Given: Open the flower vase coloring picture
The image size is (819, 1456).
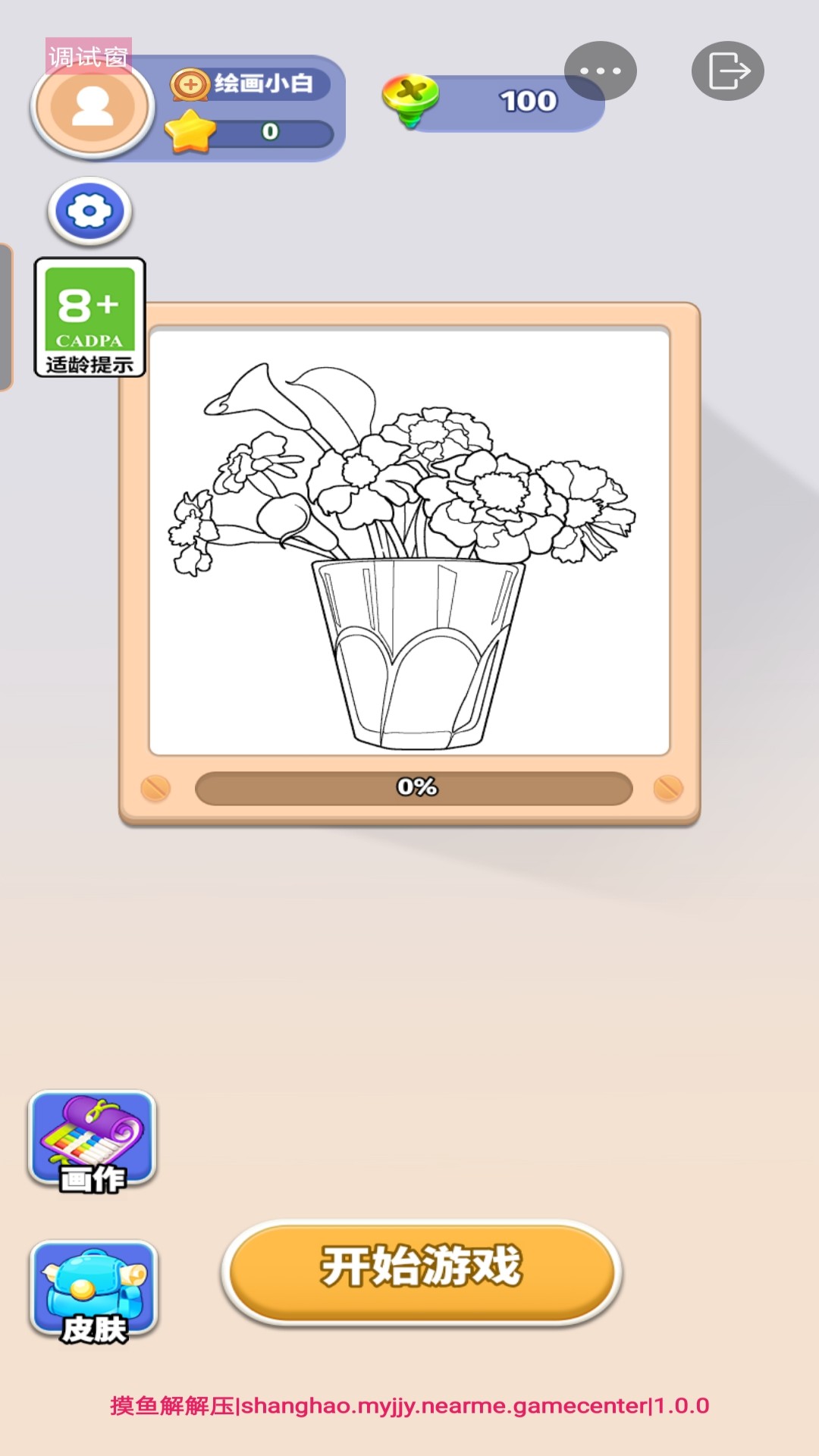Looking at the screenshot, I should (409, 542).
